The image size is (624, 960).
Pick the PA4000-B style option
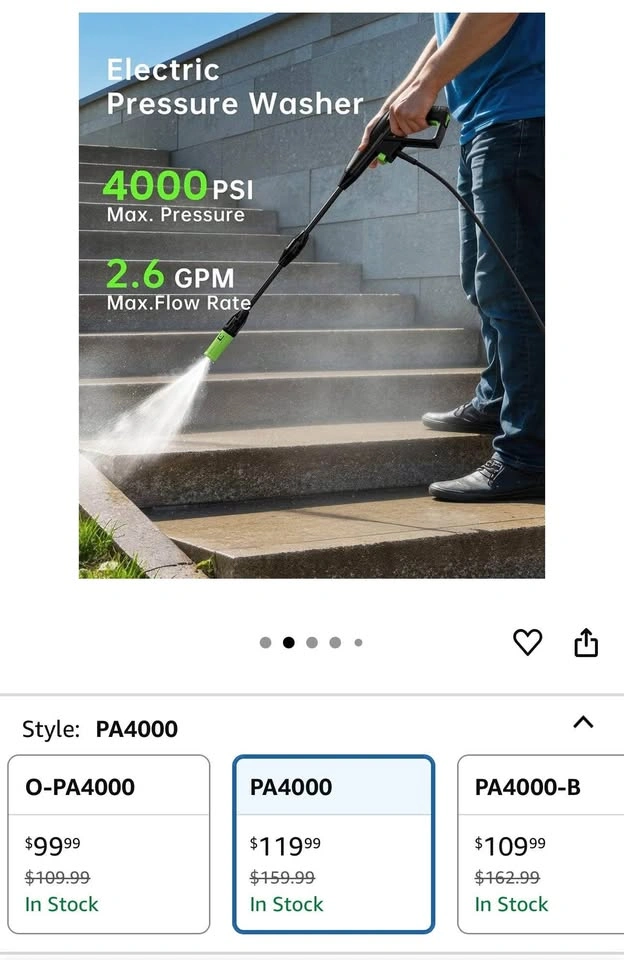click(x=541, y=844)
